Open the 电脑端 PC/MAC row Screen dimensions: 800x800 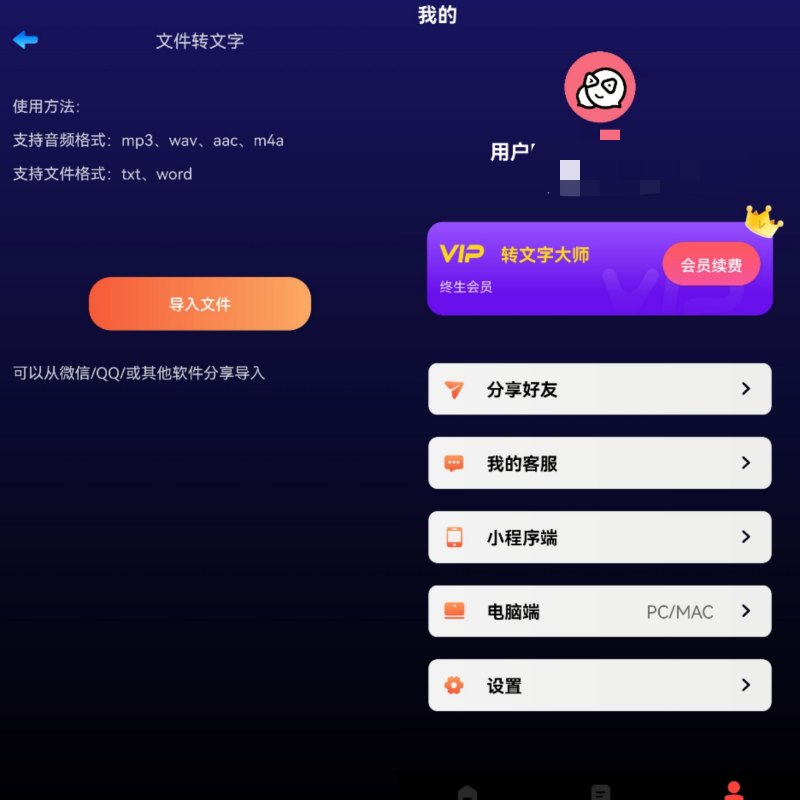[599, 611]
